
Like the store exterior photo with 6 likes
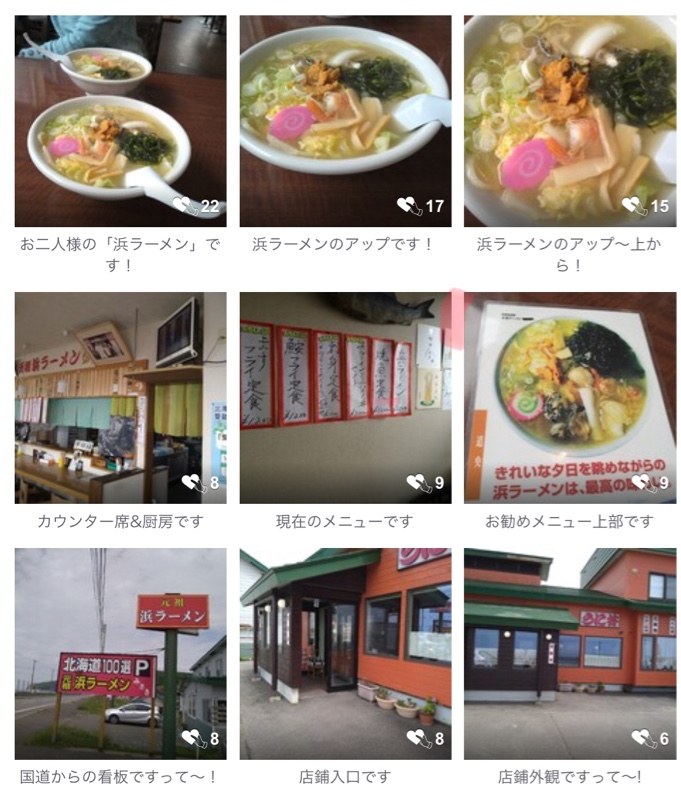[643, 739]
